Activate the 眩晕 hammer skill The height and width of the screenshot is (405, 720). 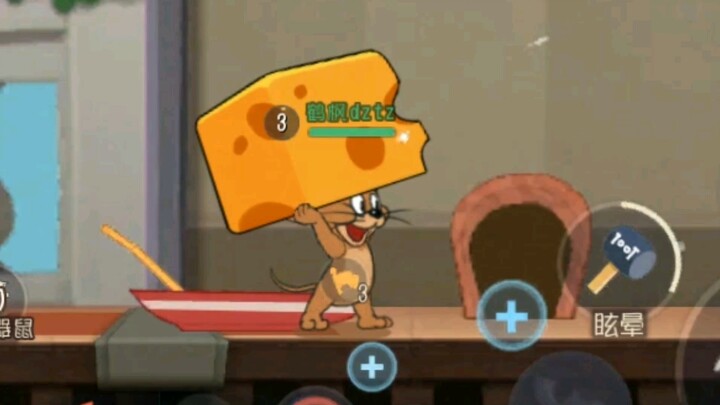[622, 260]
